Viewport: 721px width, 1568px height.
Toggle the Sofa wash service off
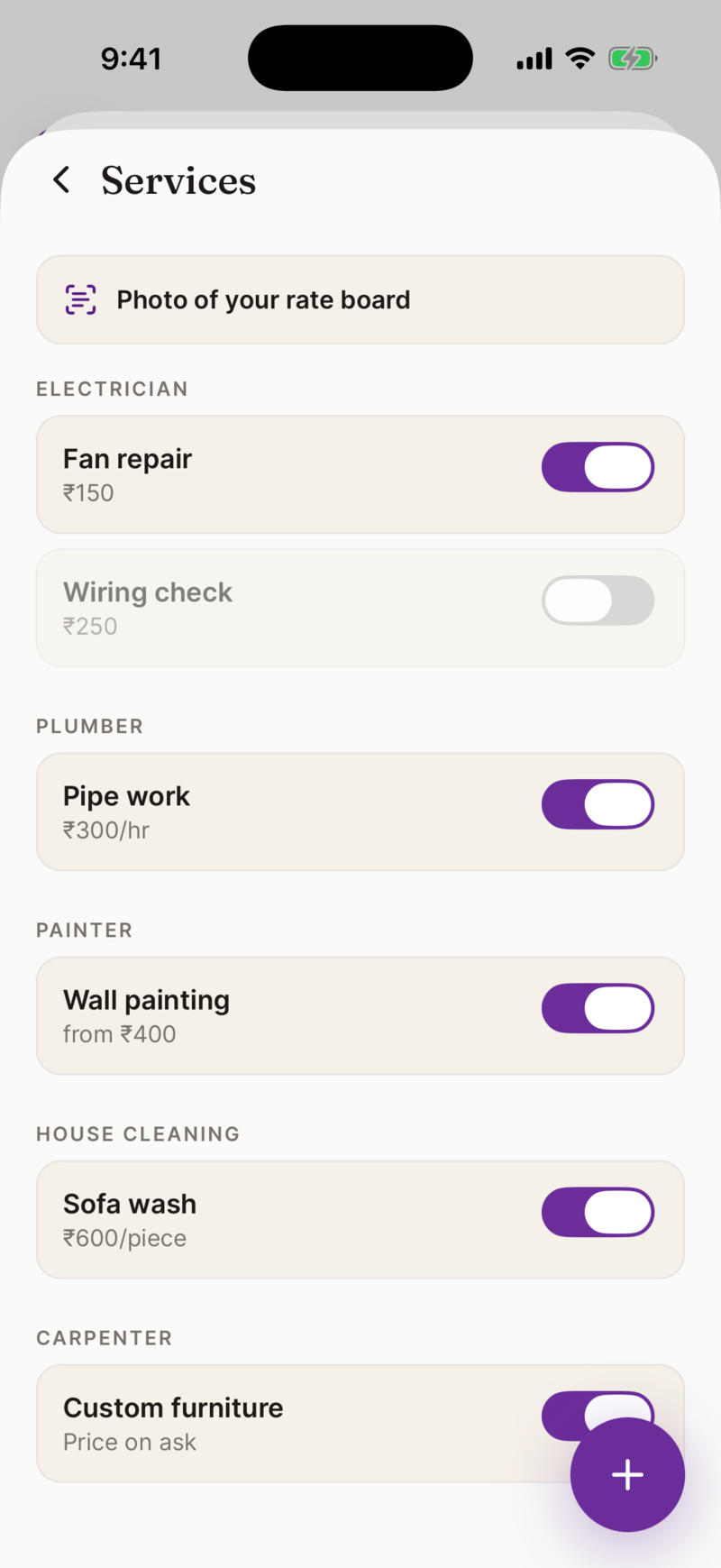point(598,1212)
